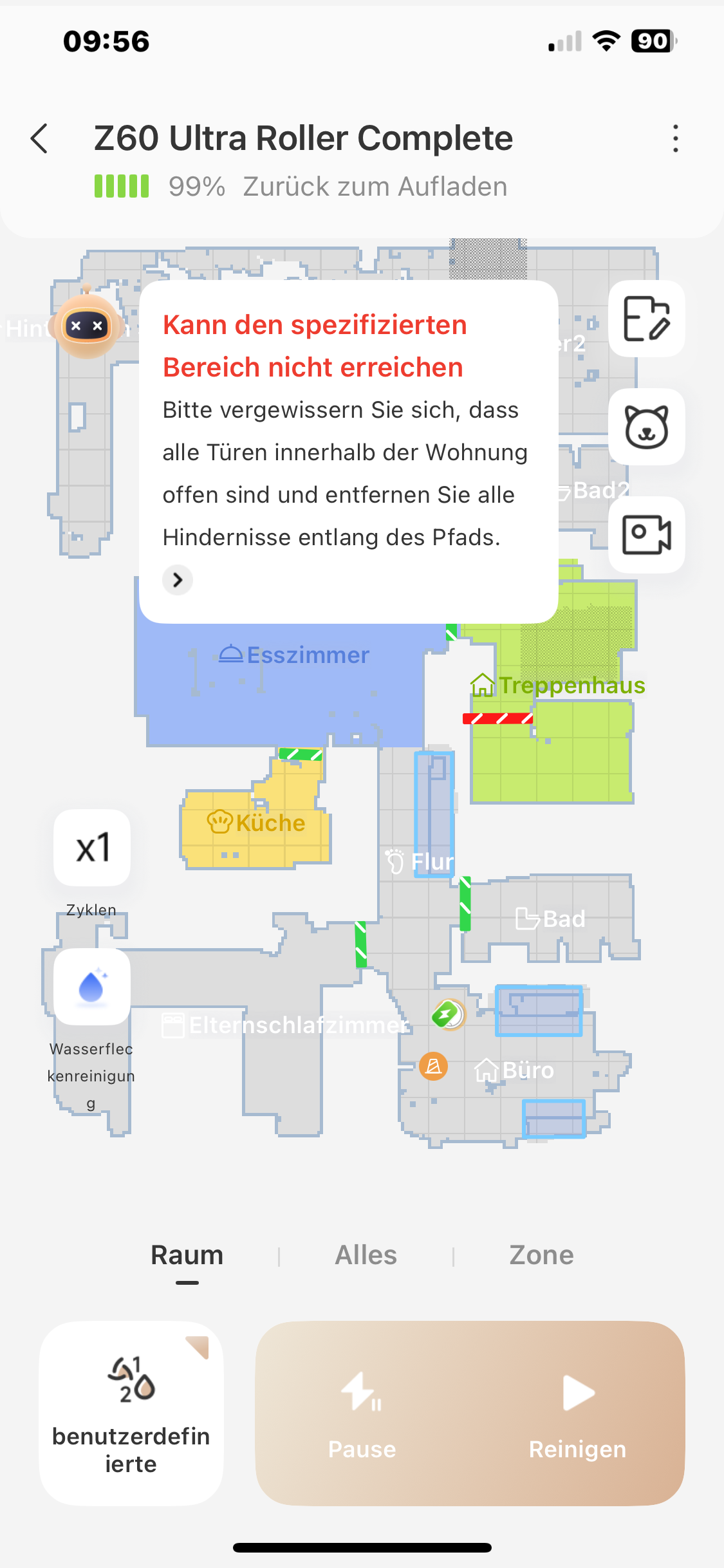Change the x1 cleaning cycles setting

(92, 848)
